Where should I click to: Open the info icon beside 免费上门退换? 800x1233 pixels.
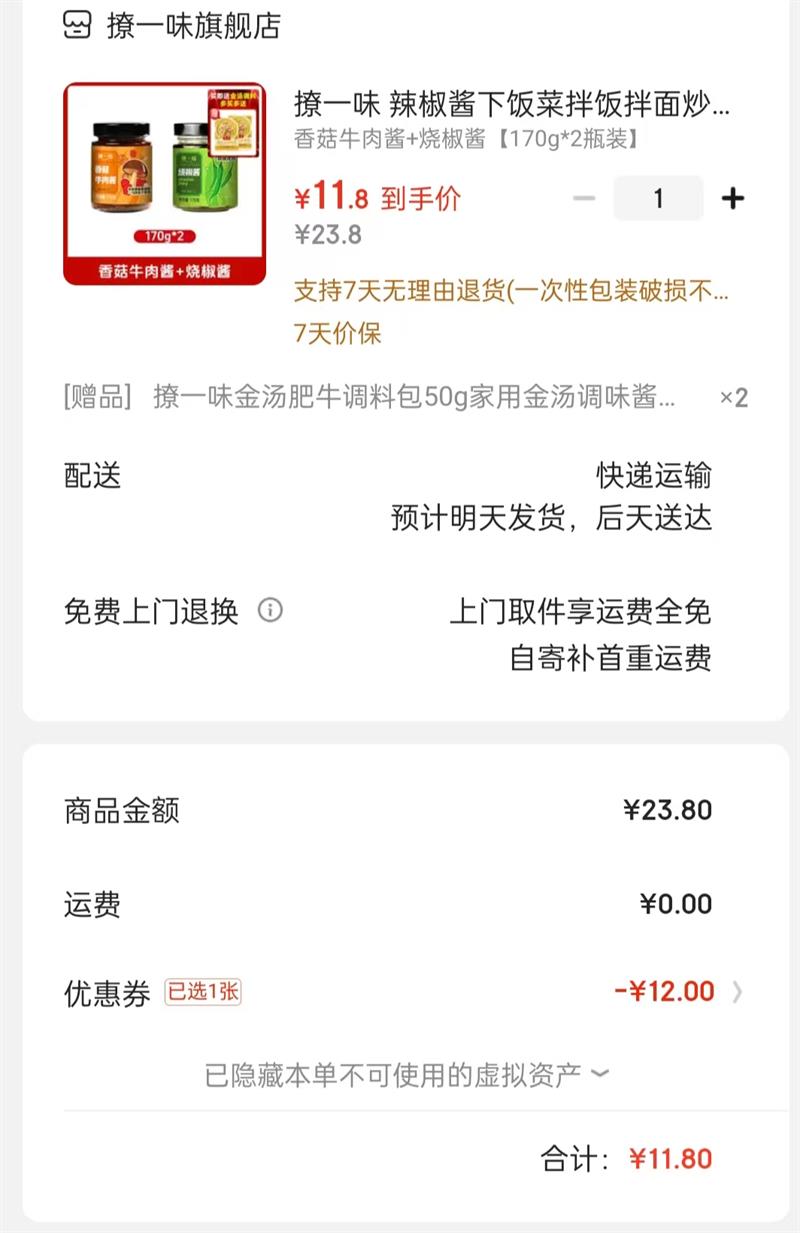pos(270,610)
